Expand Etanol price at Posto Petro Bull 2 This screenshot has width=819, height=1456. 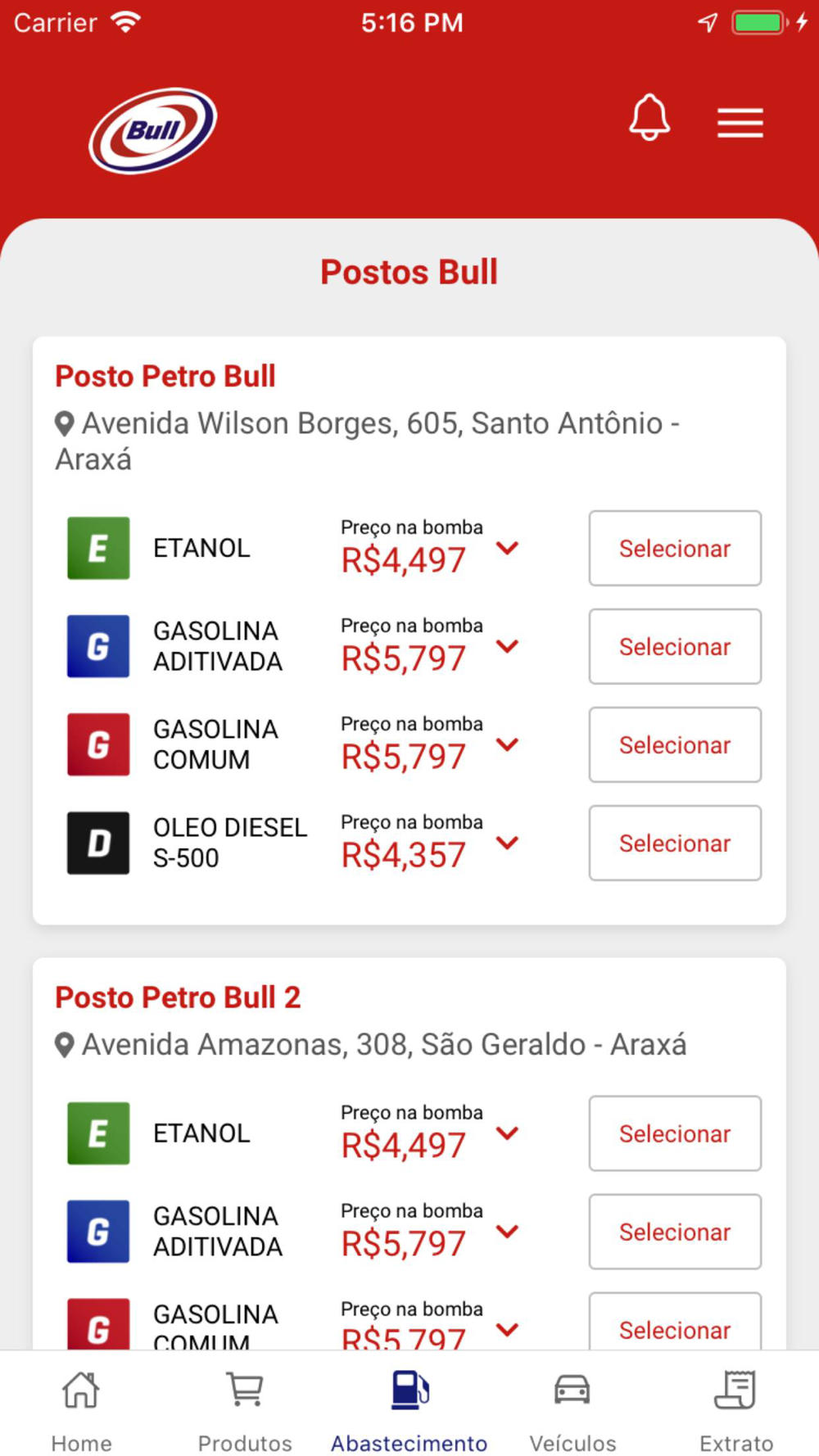click(508, 1133)
